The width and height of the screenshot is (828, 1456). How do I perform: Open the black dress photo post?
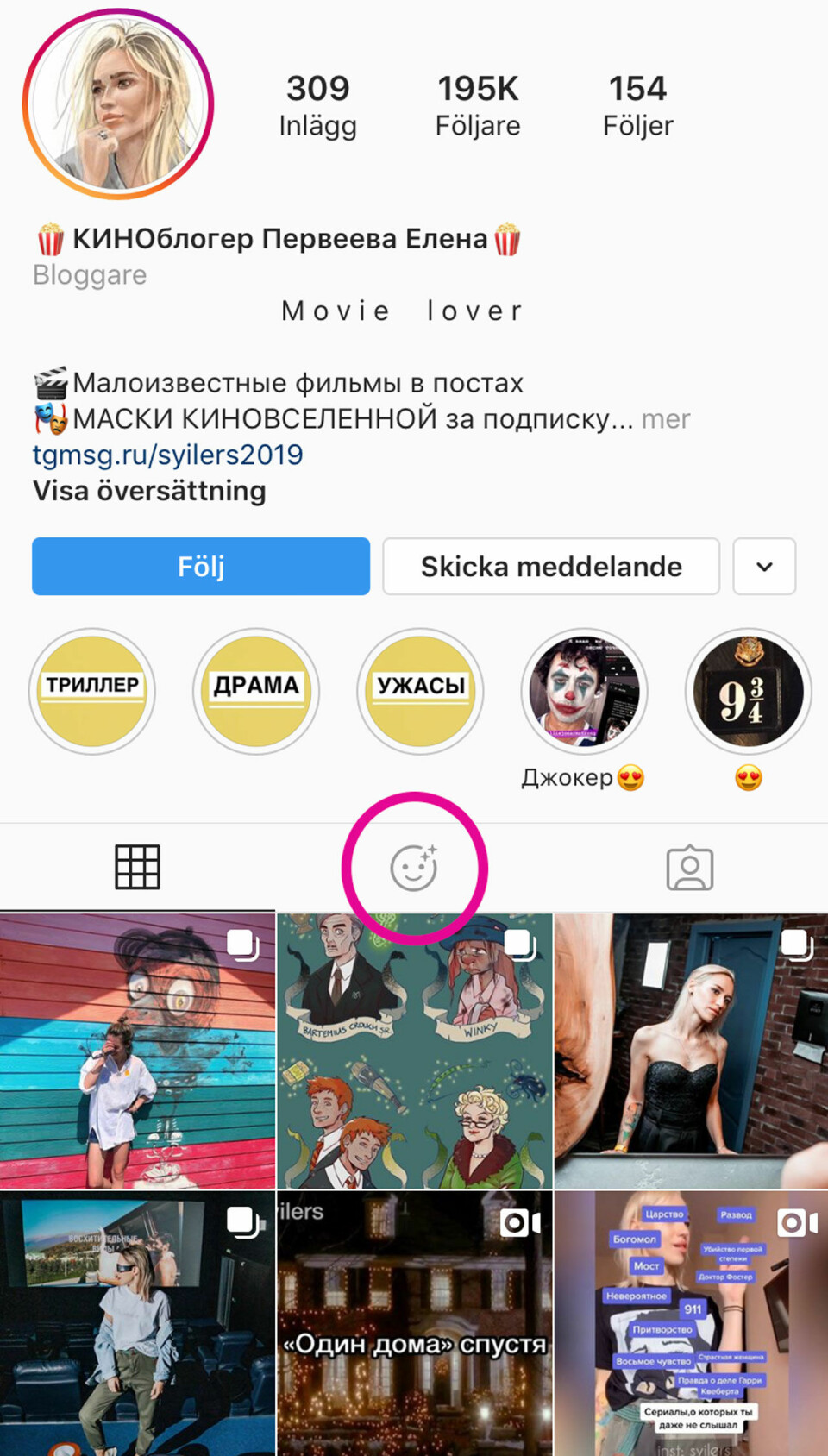click(x=691, y=1052)
